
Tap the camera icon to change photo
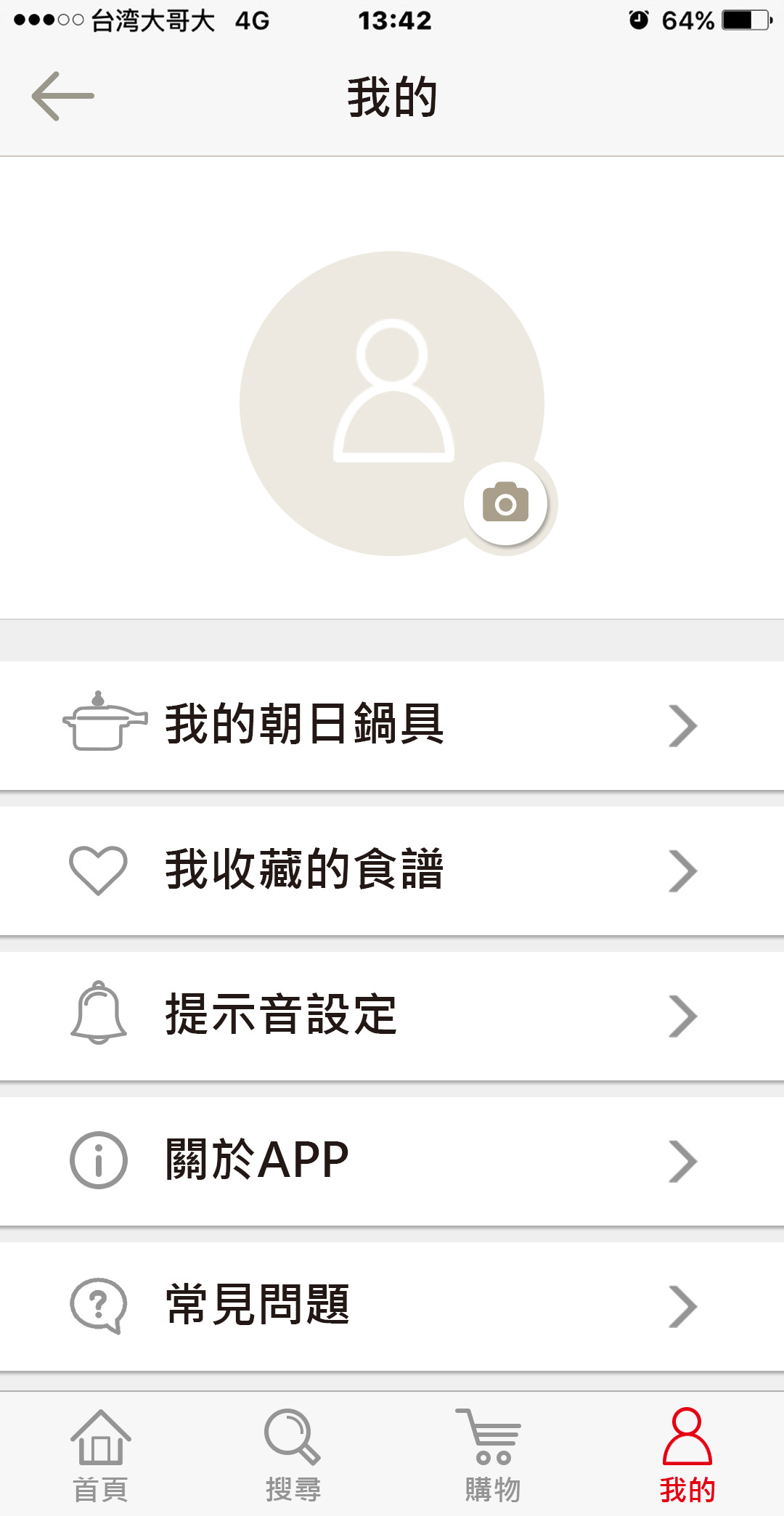click(x=506, y=503)
